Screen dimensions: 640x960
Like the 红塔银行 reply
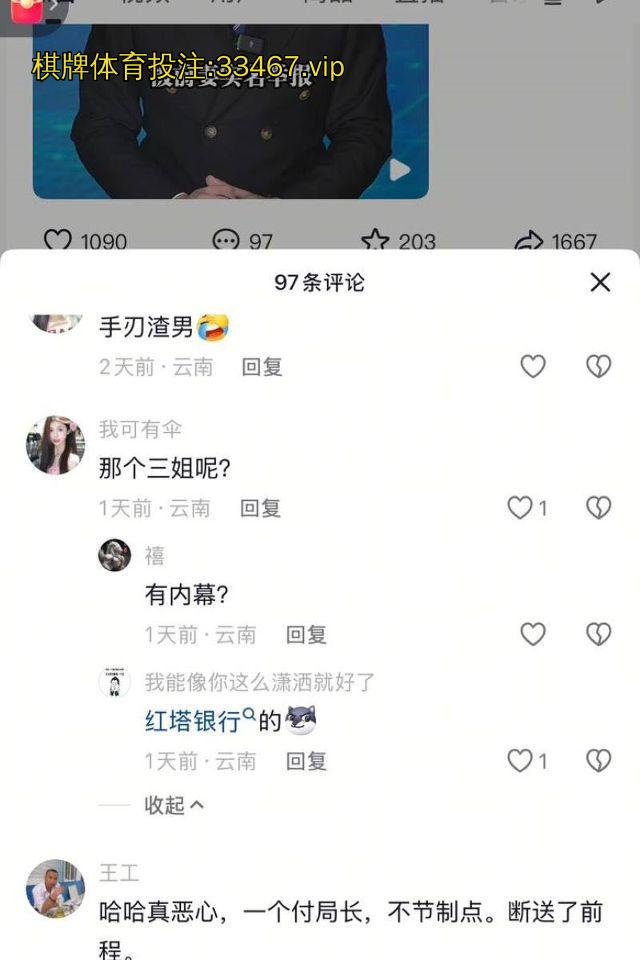tap(521, 761)
